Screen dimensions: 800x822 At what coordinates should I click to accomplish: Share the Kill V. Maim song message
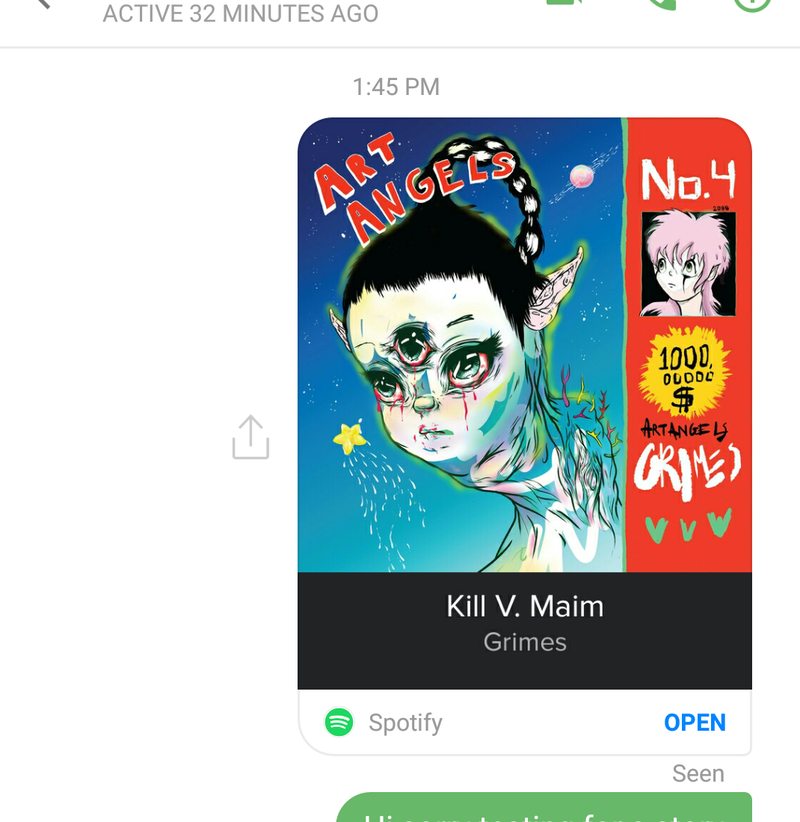pos(250,437)
